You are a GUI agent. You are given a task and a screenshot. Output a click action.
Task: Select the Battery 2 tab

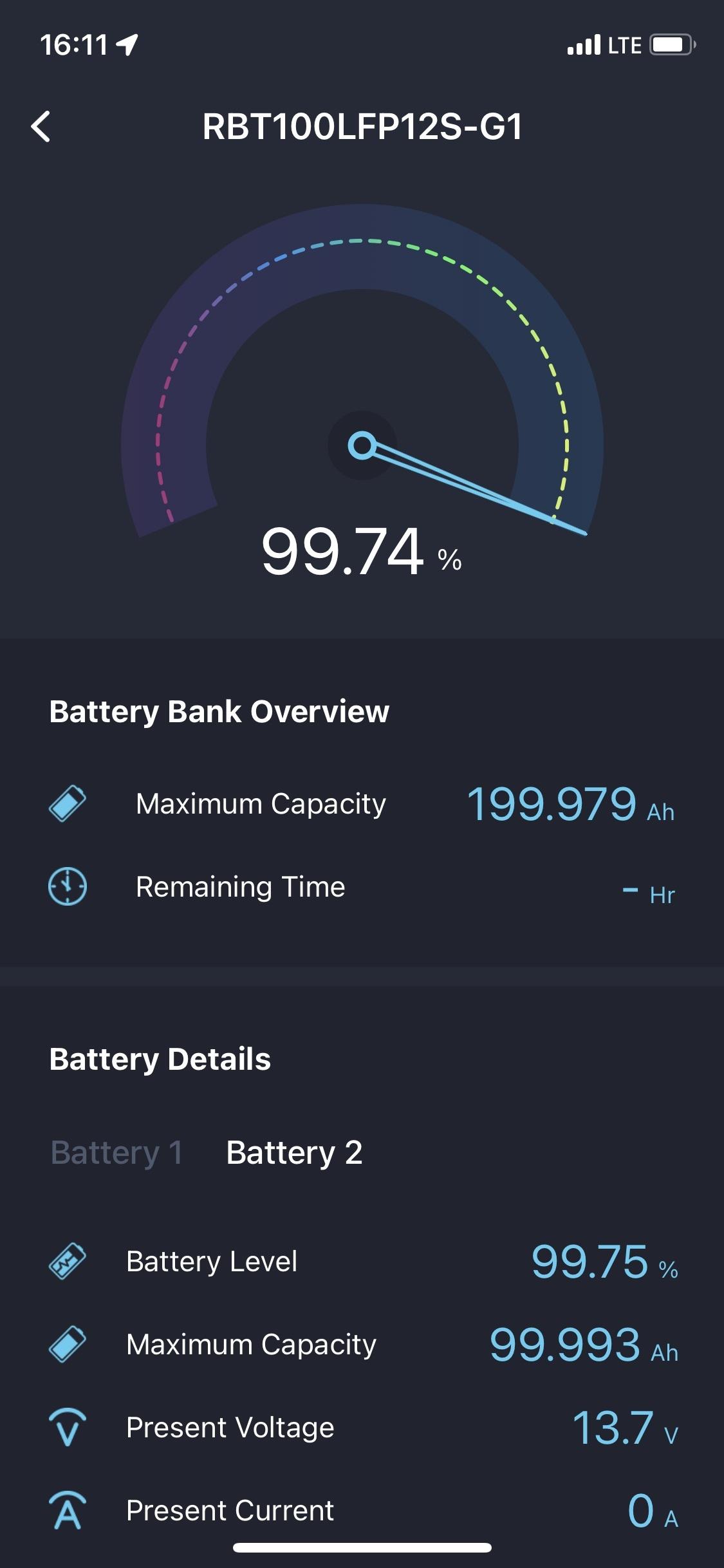tap(294, 1152)
